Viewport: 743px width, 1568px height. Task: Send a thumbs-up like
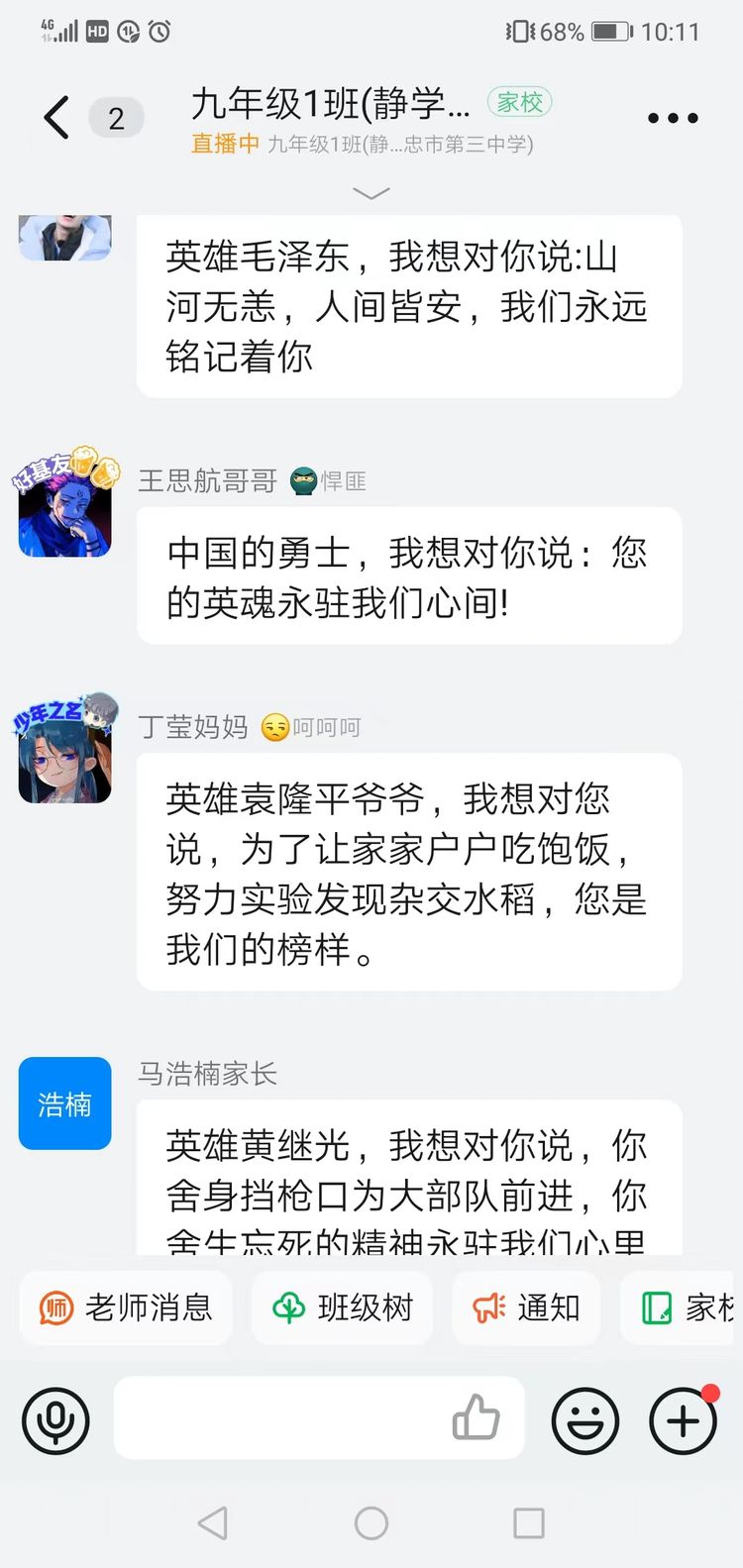(x=476, y=1417)
